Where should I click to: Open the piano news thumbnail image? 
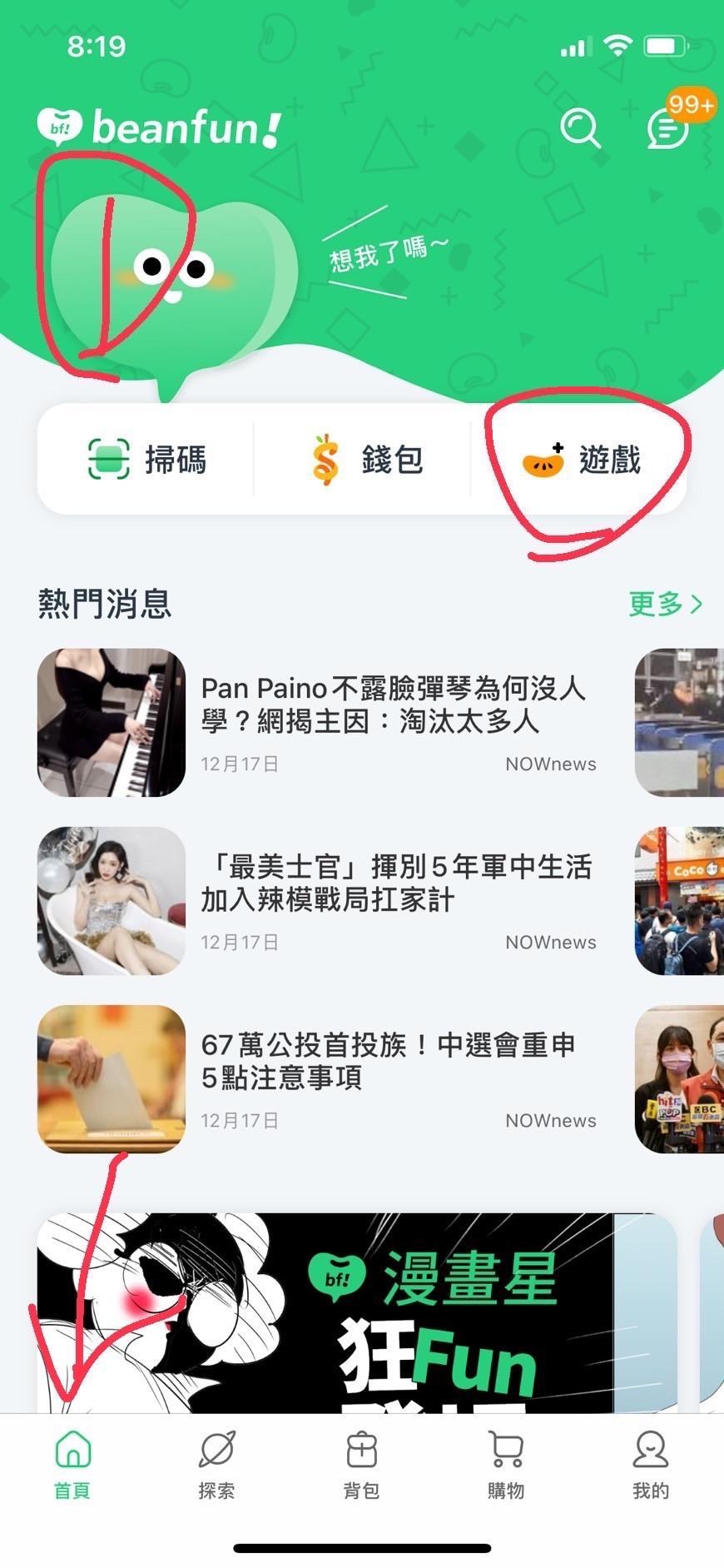(x=111, y=721)
